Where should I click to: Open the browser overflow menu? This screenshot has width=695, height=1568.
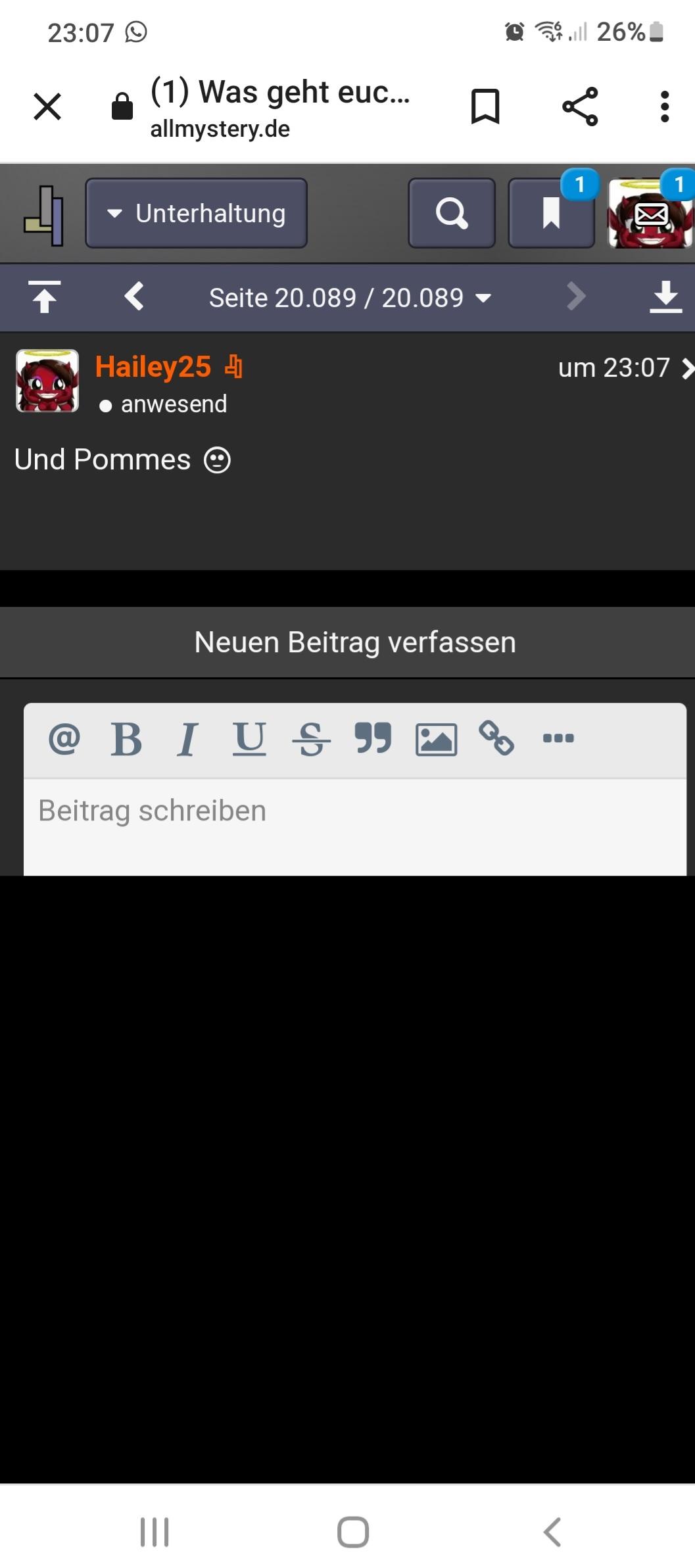click(x=665, y=107)
